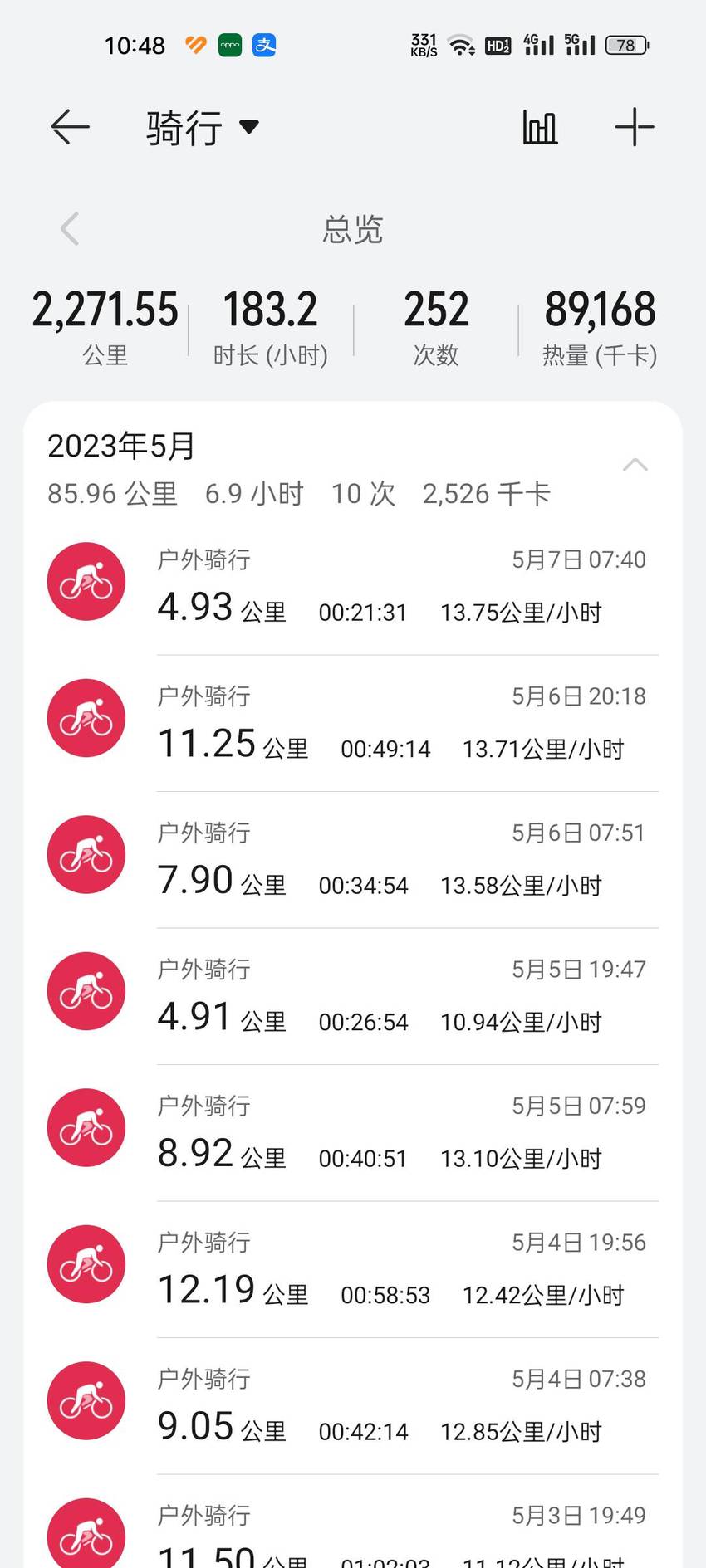View the 5月6日 07:51 ride of 7.90 公里
This screenshot has width=706, height=1568.
point(353,859)
